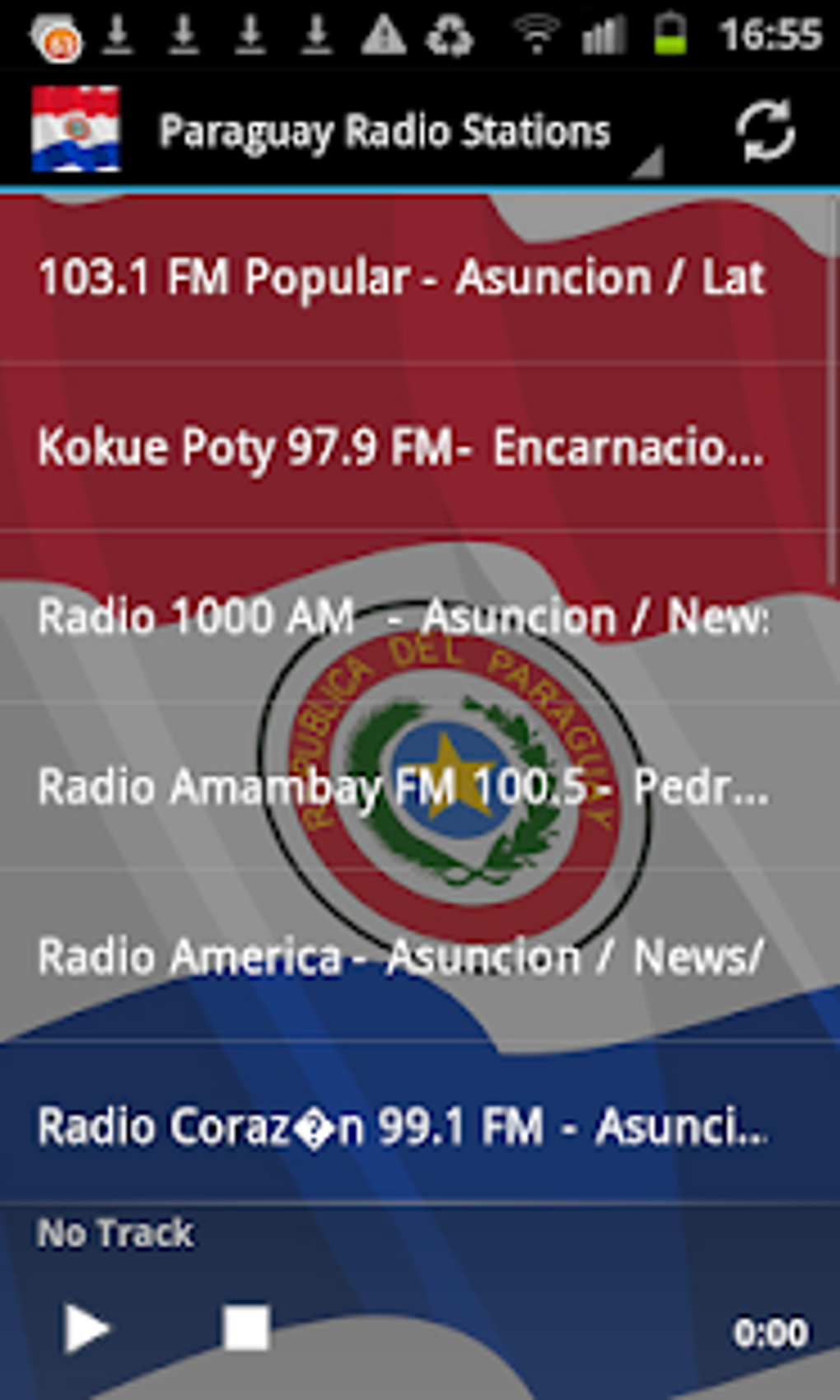Screen dimensions: 840x1400
Task: Open Radio Corazón 99.1 FM station
Action: point(402,1127)
